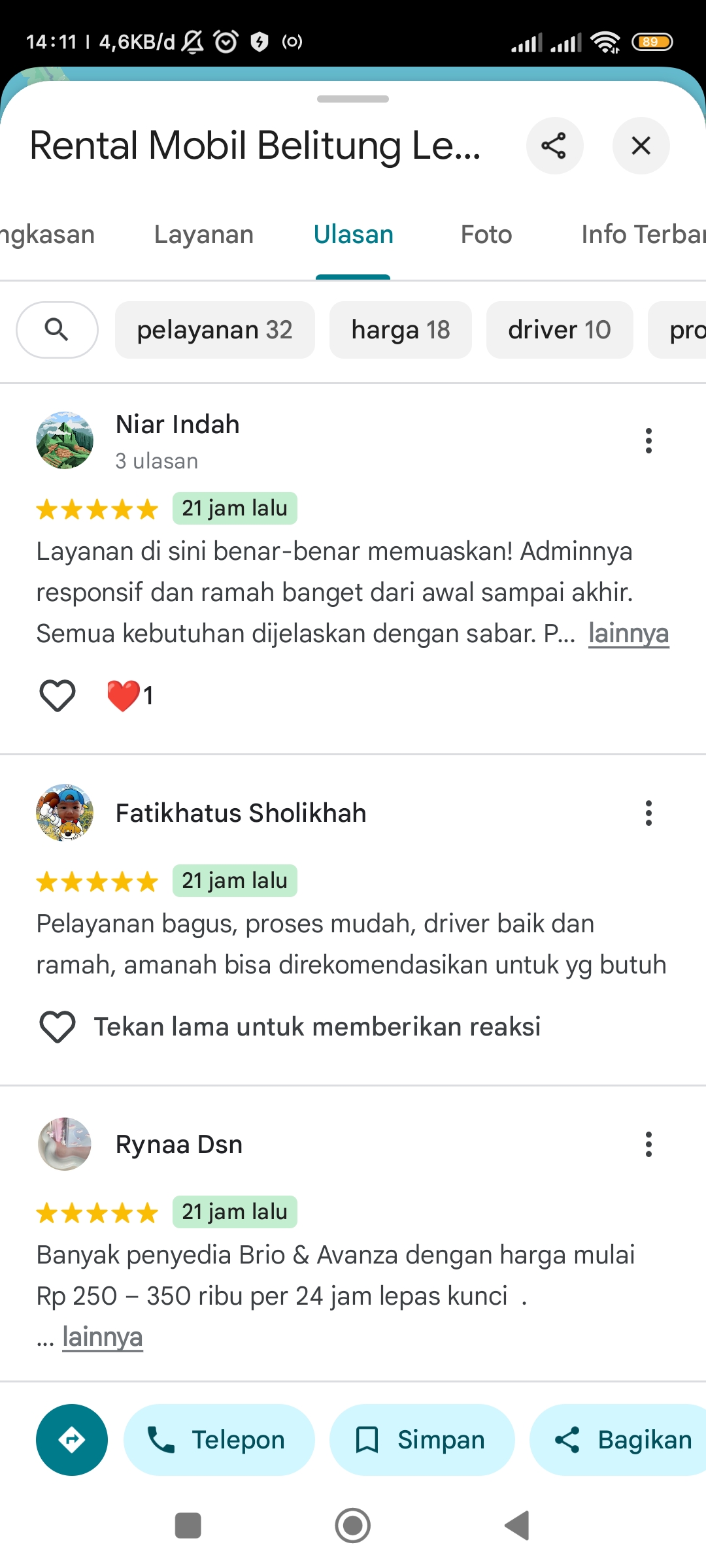Close the Rental Mobil Belitung place sheet
706x1568 pixels.
point(641,146)
